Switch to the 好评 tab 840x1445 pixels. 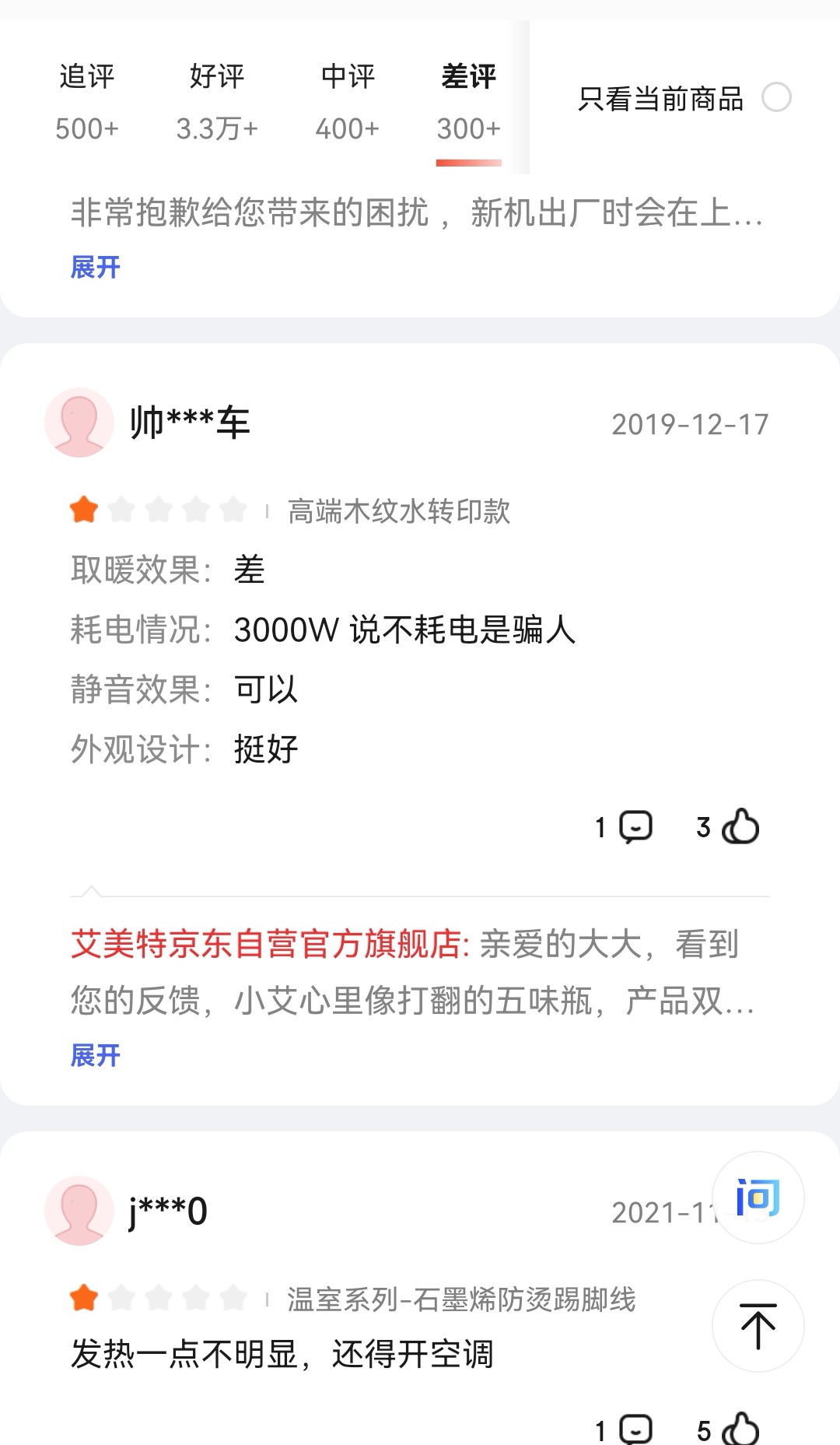(x=217, y=102)
